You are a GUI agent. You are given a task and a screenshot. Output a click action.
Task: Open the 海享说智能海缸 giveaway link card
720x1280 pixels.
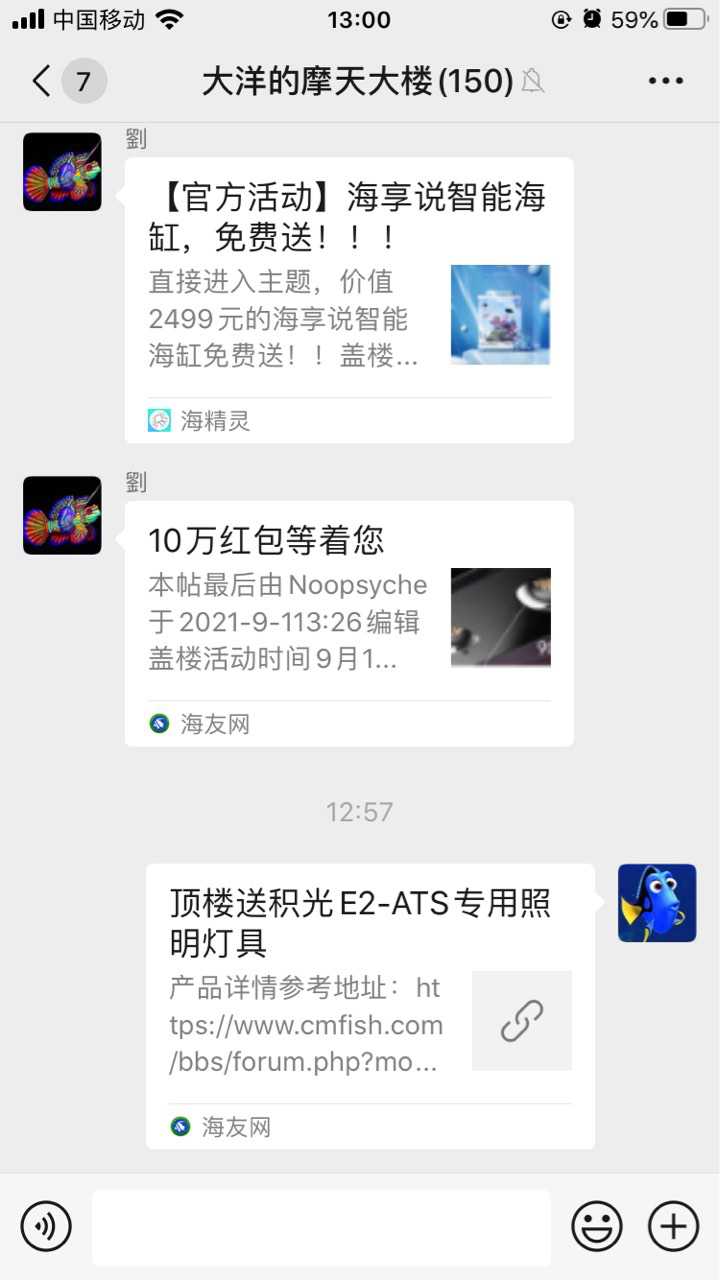tap(348, 299)
